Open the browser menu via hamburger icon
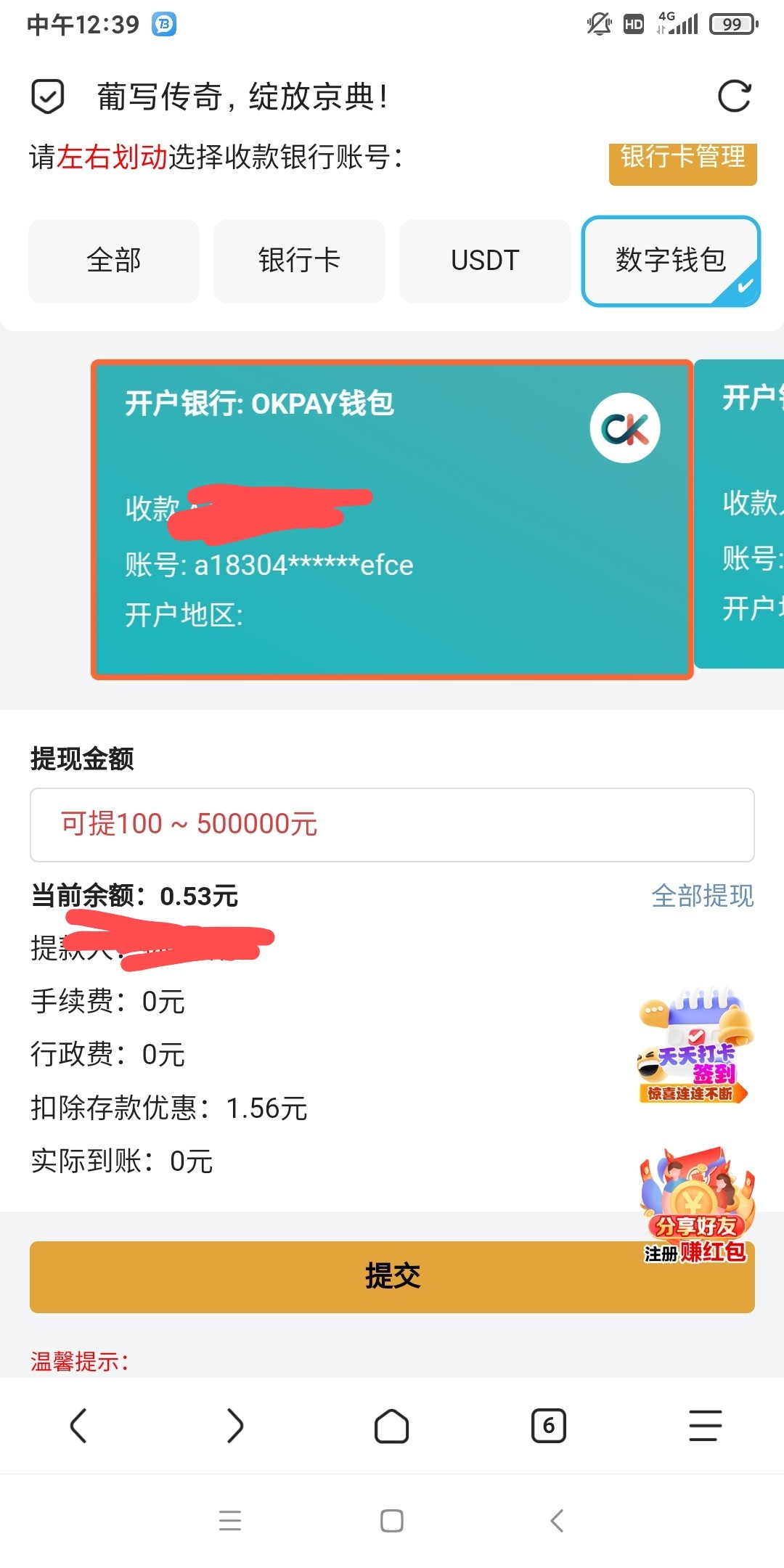This screenshot has height=1568, width=784. coord(705,1425)
